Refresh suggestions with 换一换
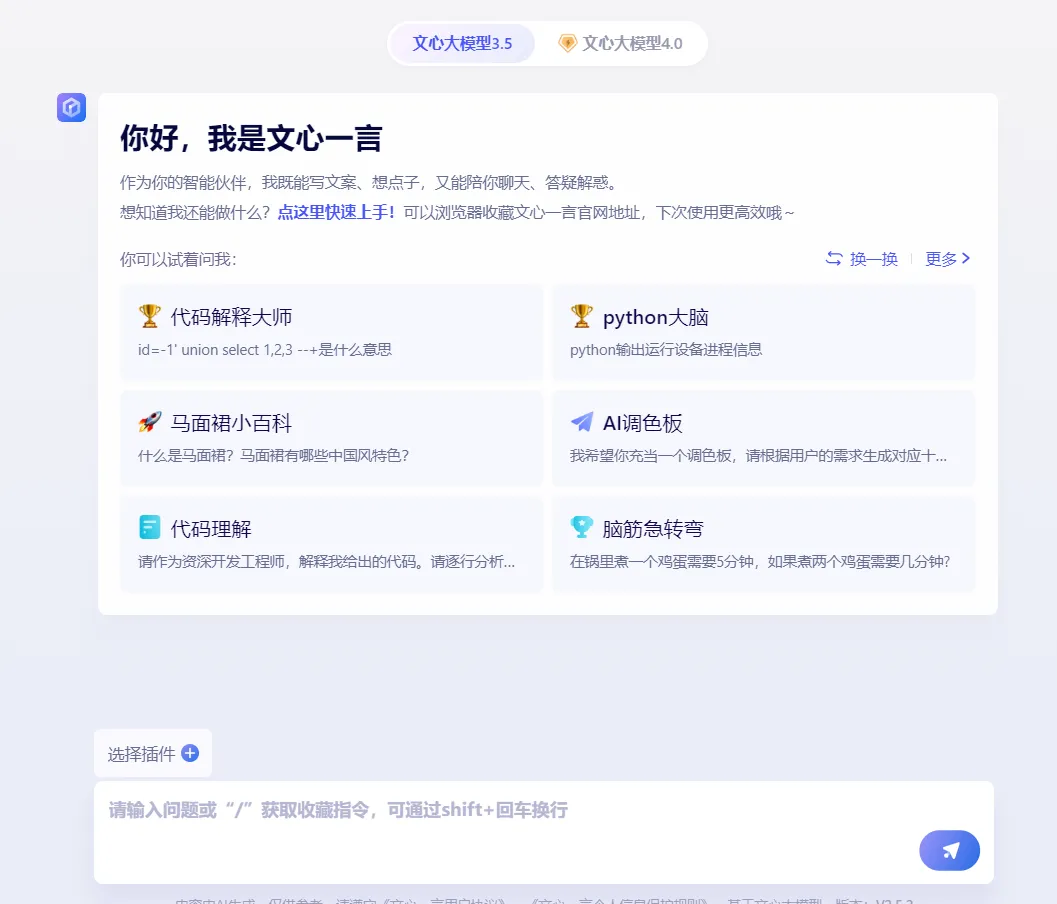Viewport: 1057px width, 904px height. click(862, 259)
